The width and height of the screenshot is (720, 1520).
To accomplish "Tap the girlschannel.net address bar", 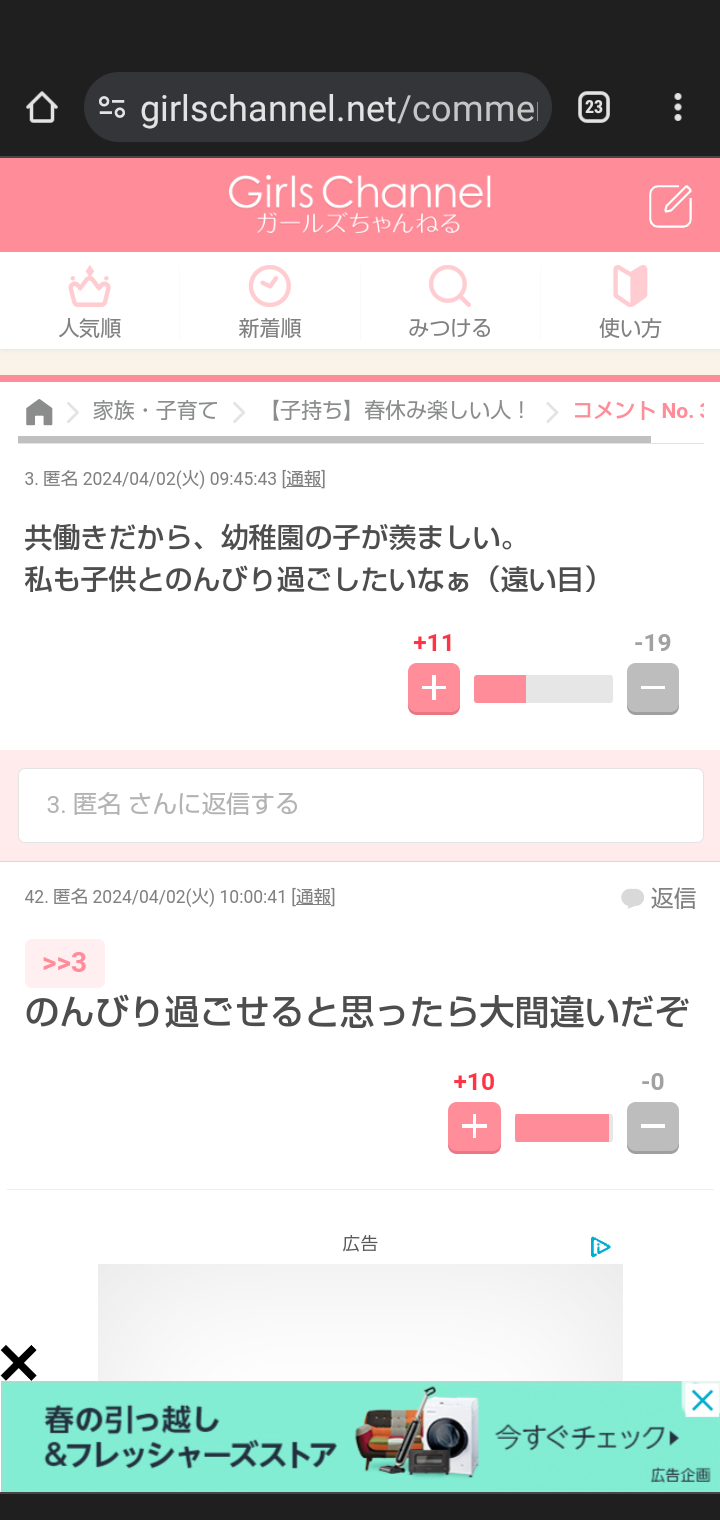I will 320,107.
